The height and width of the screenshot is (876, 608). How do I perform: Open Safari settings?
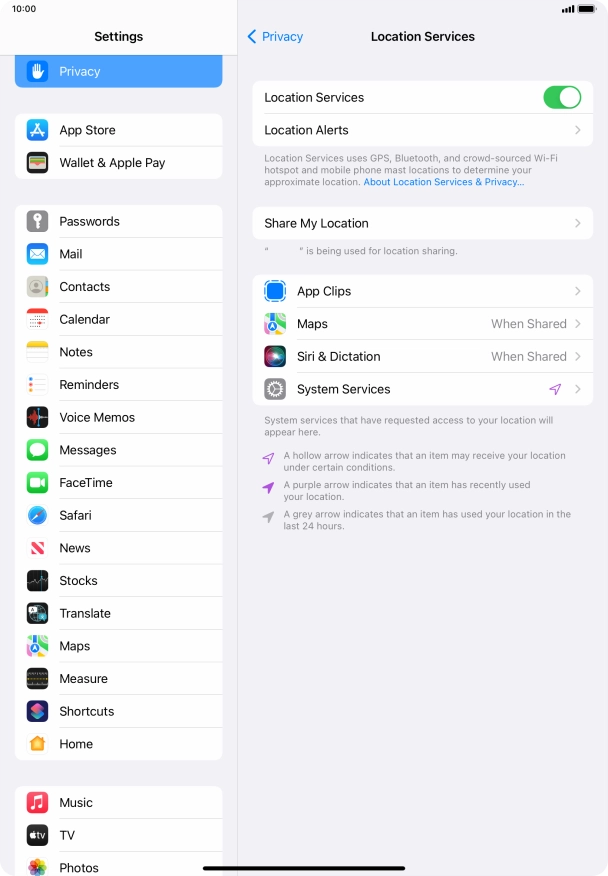(x=118, y=515)
